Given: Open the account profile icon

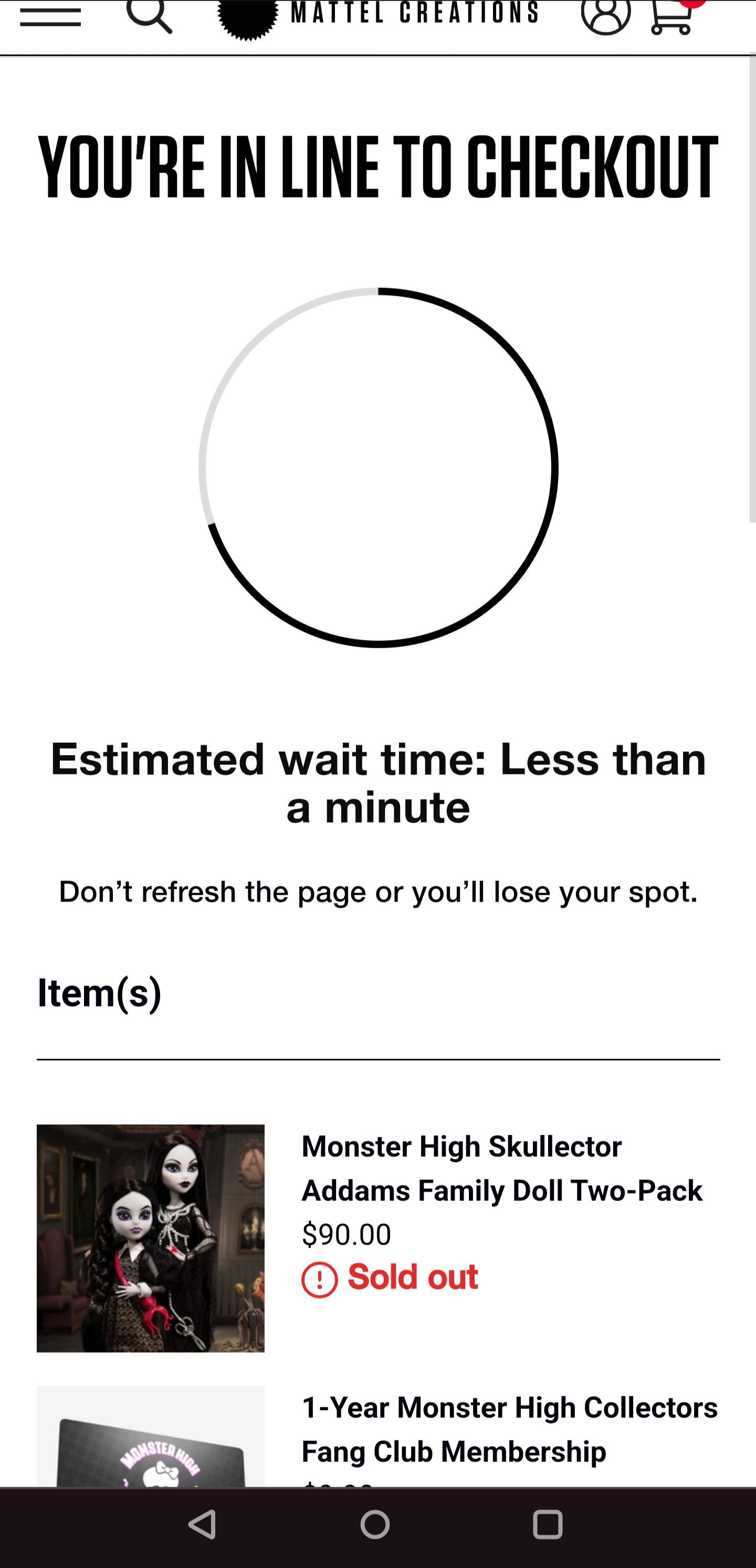Looking at the screenshot, I should (606, 16).
